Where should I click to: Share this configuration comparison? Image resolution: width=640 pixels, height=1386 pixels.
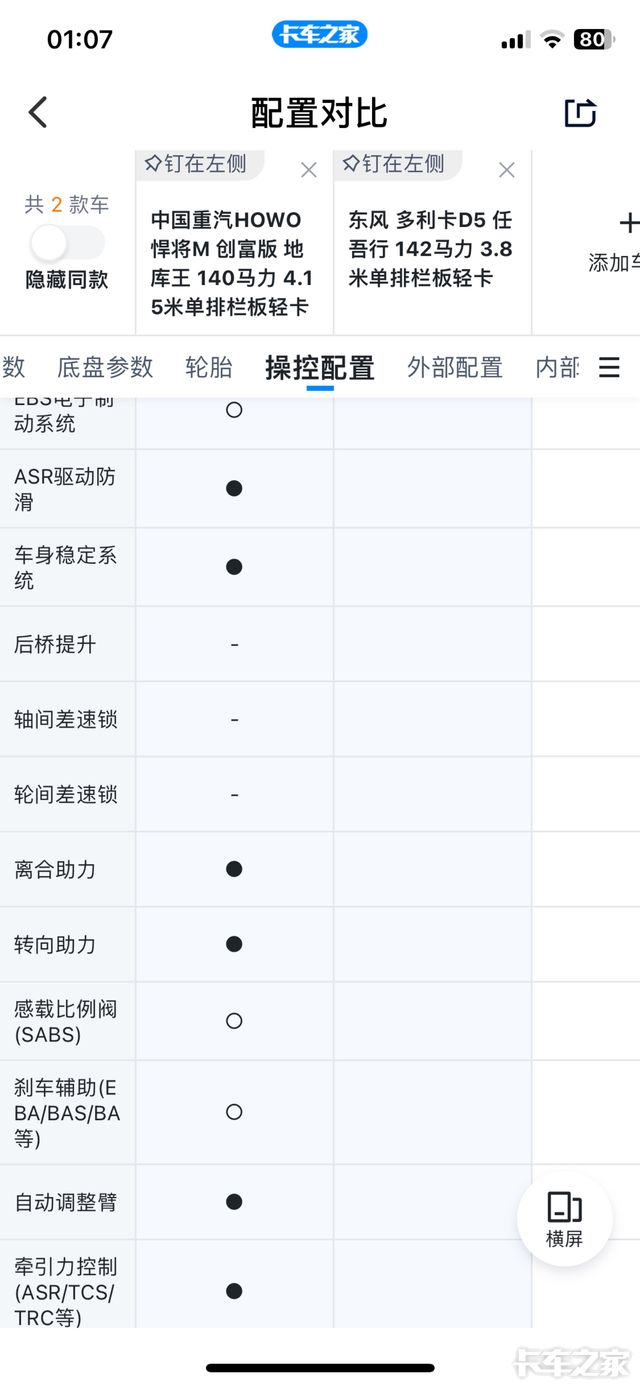580,112
